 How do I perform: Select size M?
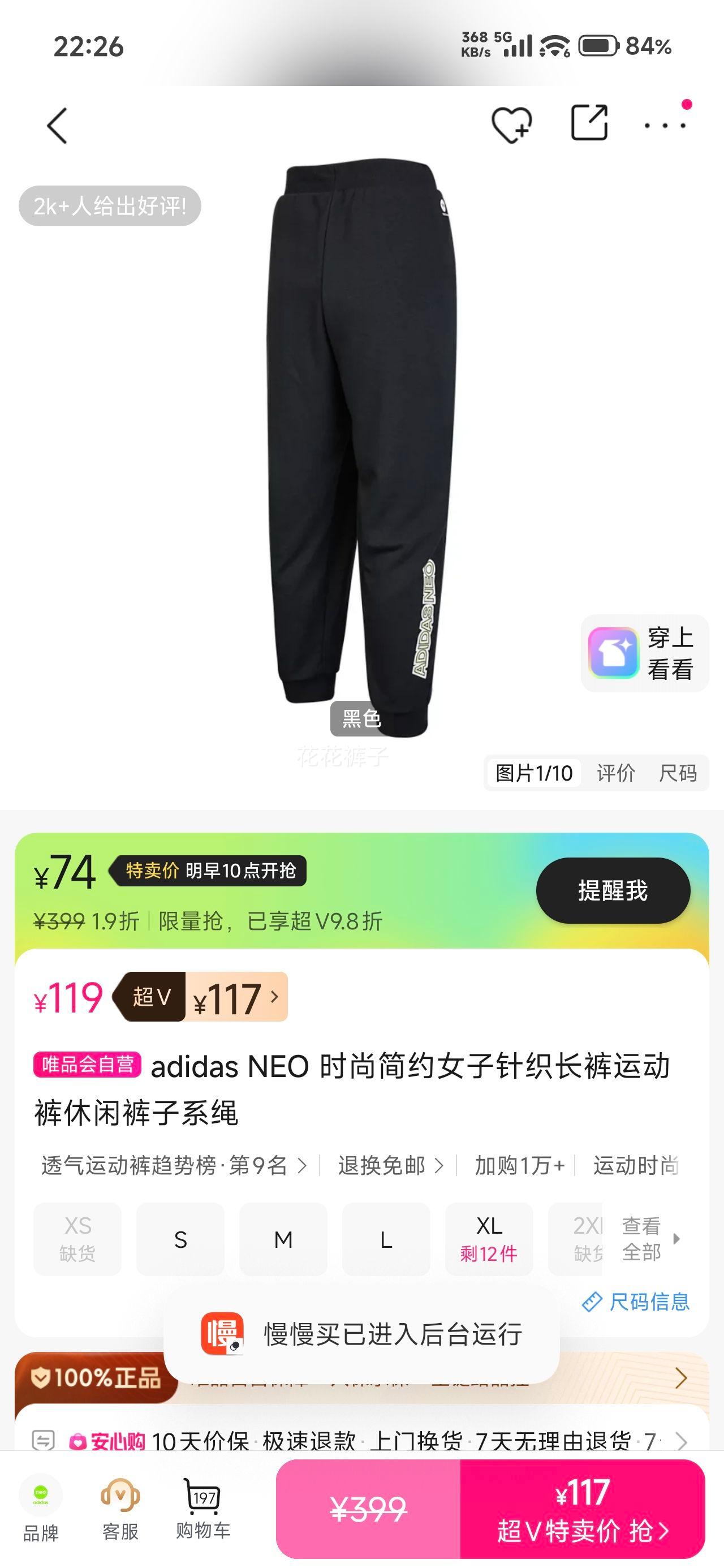283,1239
